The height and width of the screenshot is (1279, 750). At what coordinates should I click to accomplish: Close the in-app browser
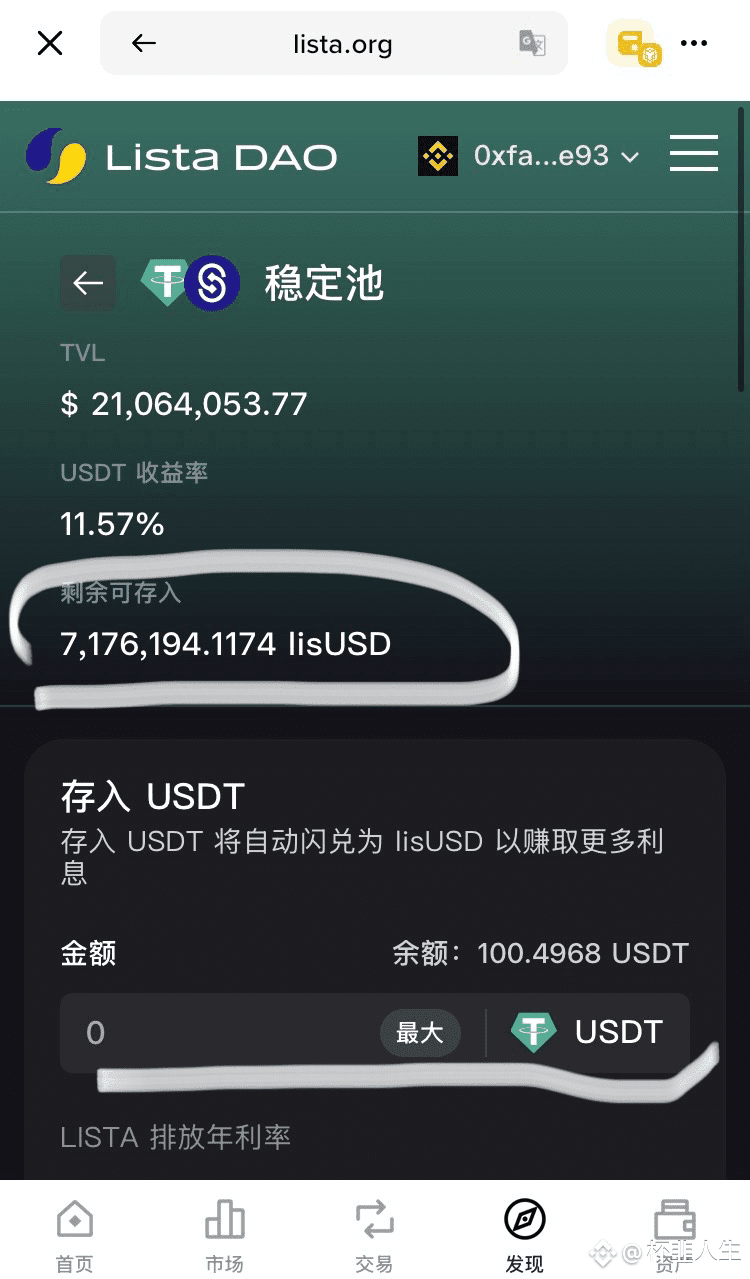50,43
